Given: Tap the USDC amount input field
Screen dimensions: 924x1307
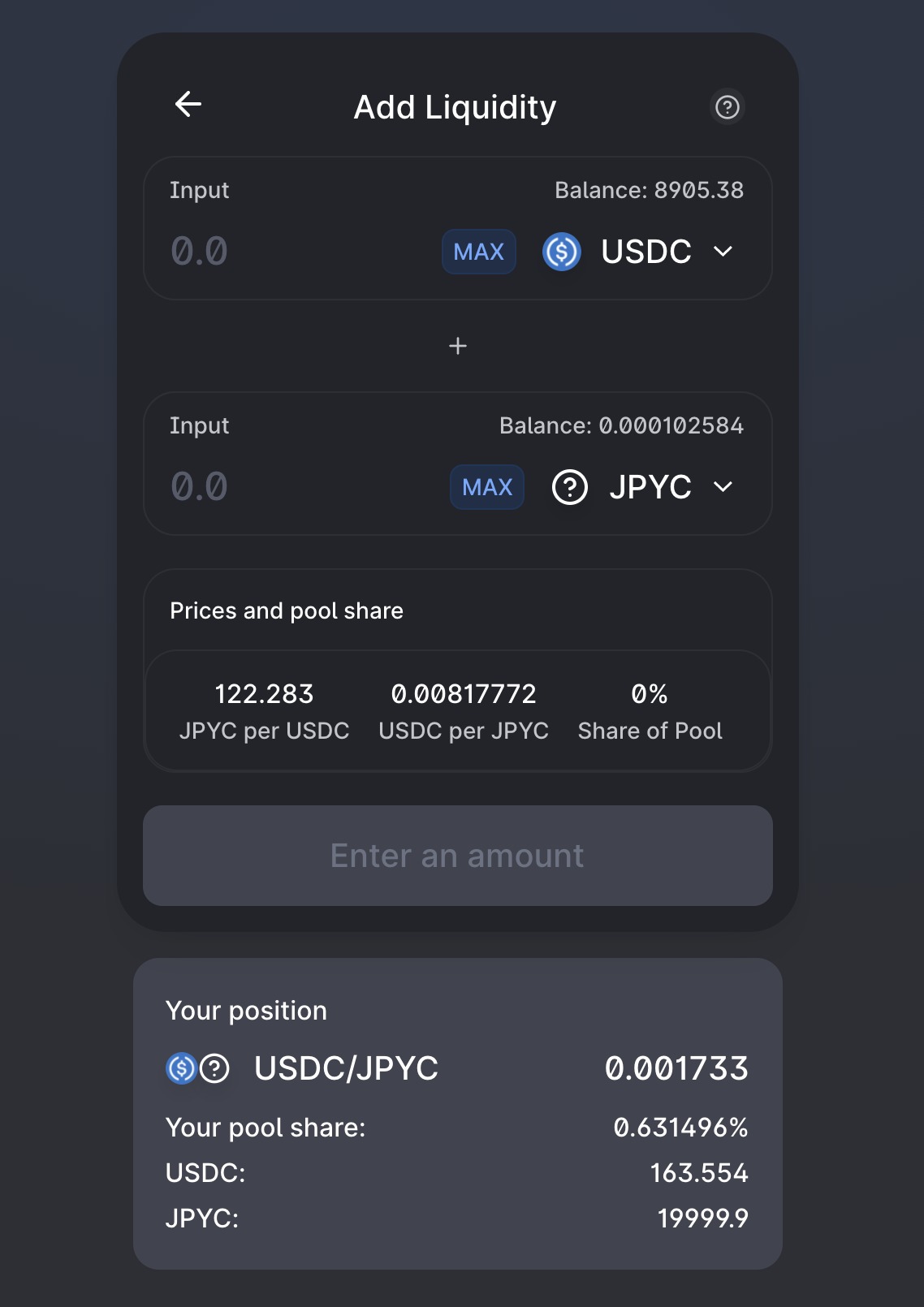Looking at the screenshot, I should pos(292,252).
